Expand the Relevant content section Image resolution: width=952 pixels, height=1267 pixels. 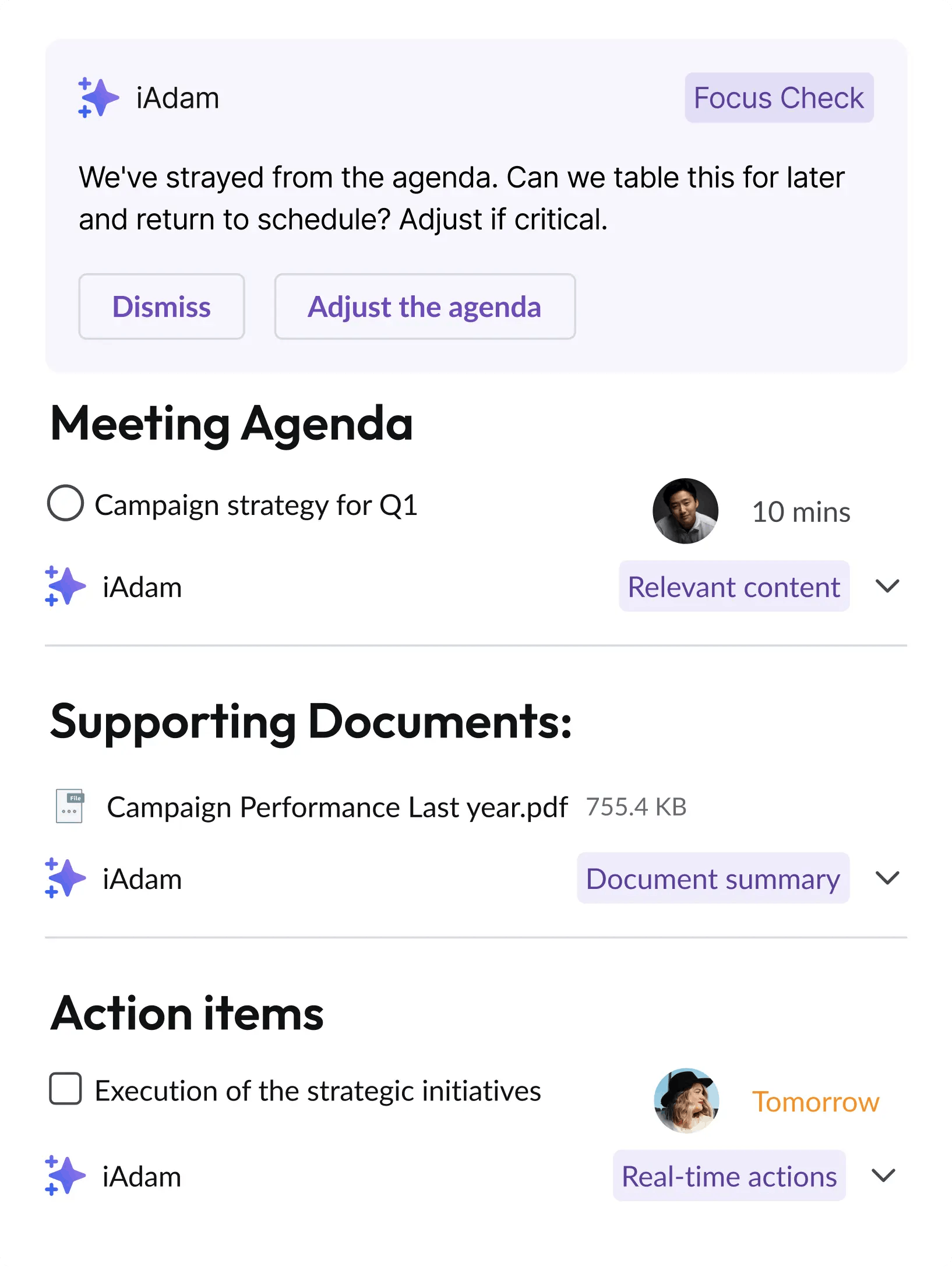click(887, 586)
